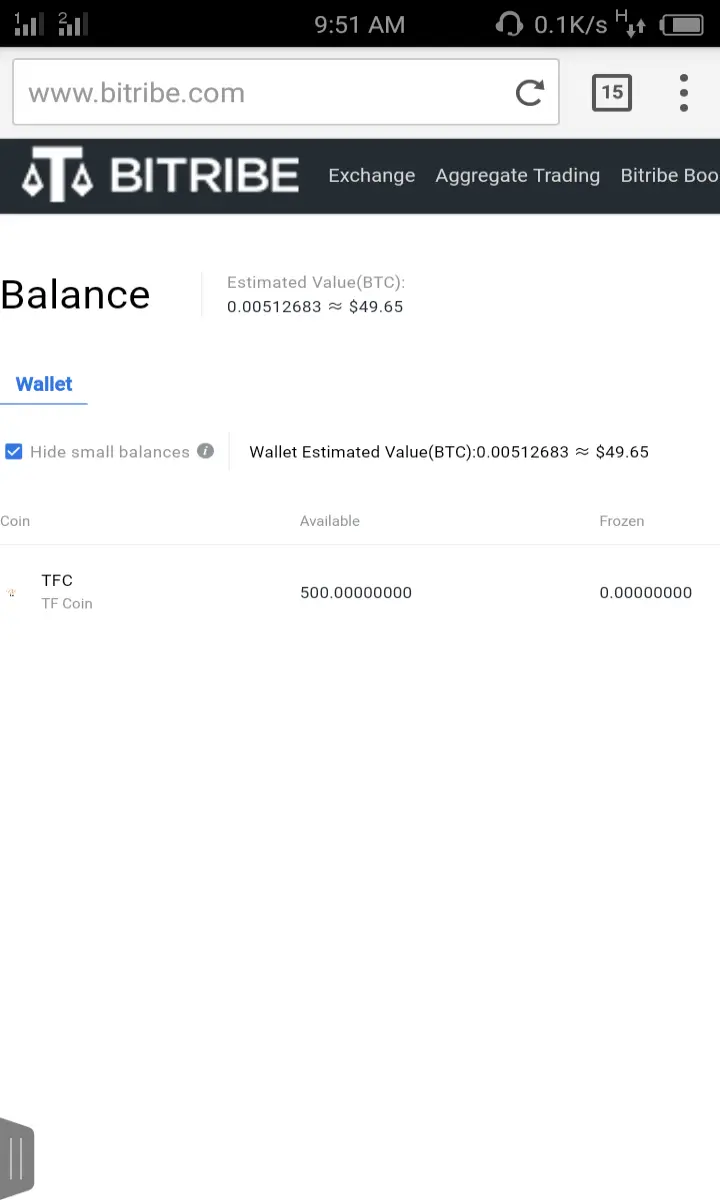This screenshot has height=1200, width=720.
Task: Tap the Bitribe logo to go home
Action: [x=160, y=175]
